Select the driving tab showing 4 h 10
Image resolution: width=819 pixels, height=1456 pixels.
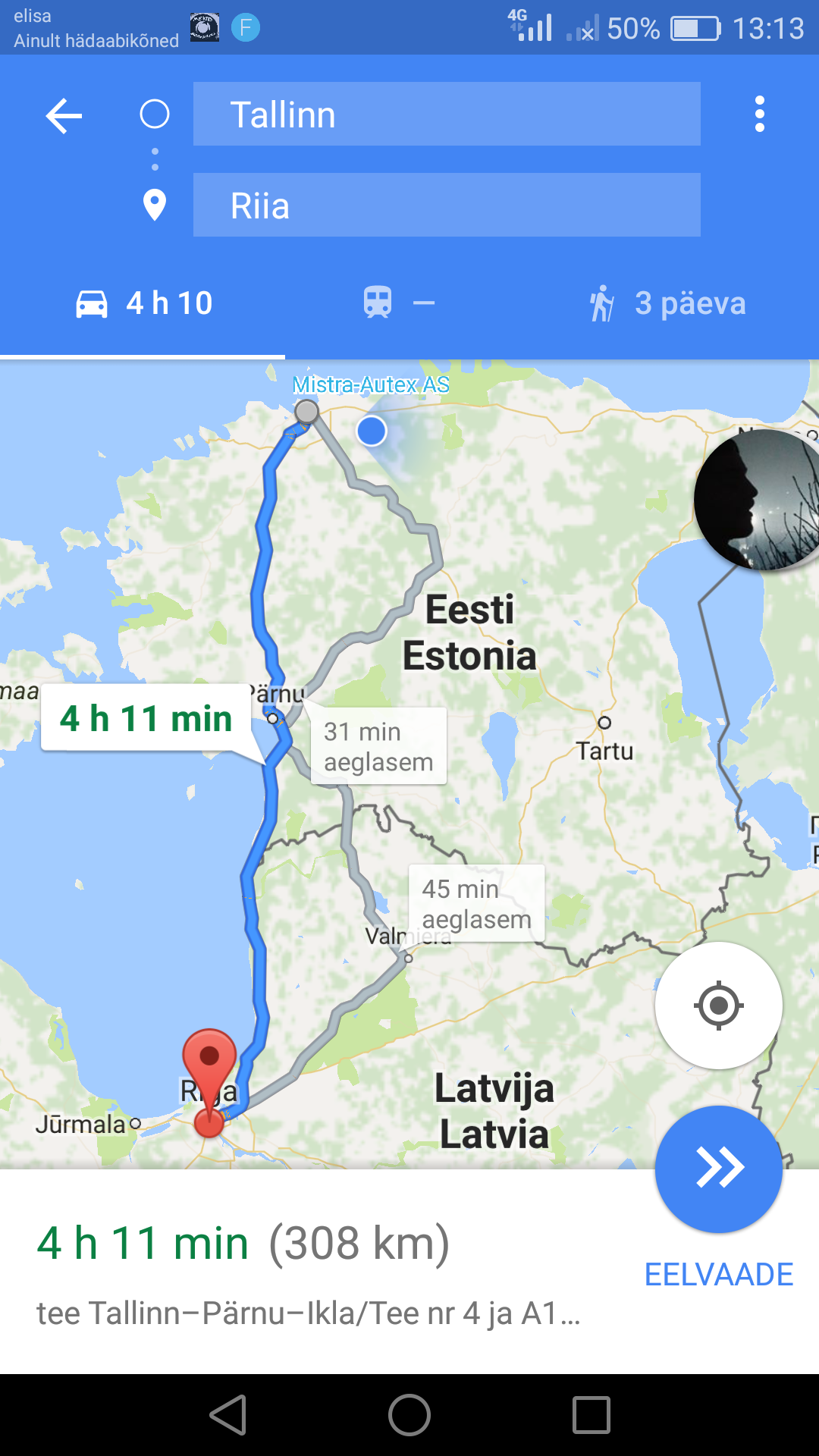143,303
